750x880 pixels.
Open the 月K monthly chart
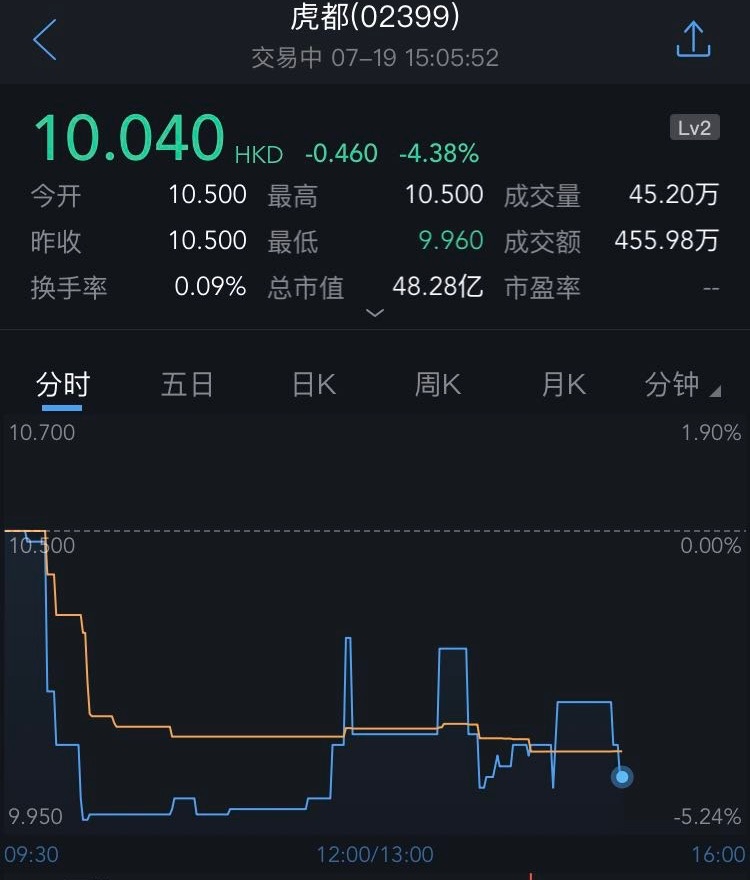coord(563,385)
